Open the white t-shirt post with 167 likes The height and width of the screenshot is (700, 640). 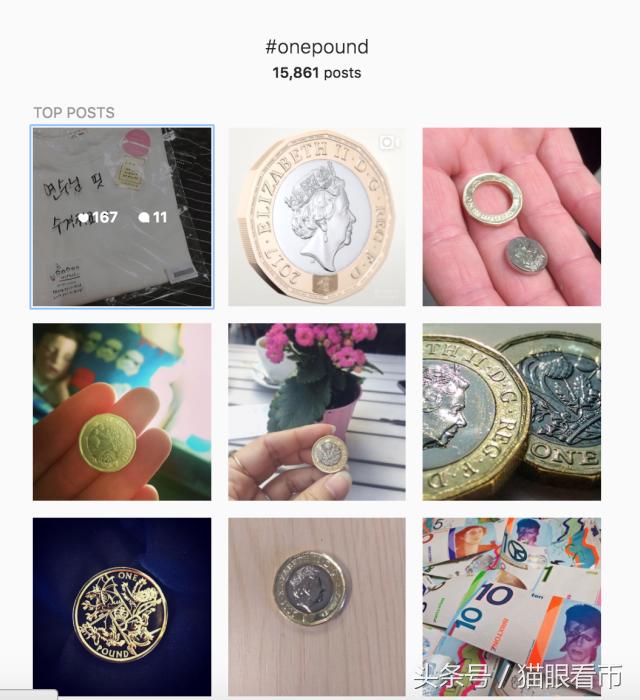(x=122, y=217)
